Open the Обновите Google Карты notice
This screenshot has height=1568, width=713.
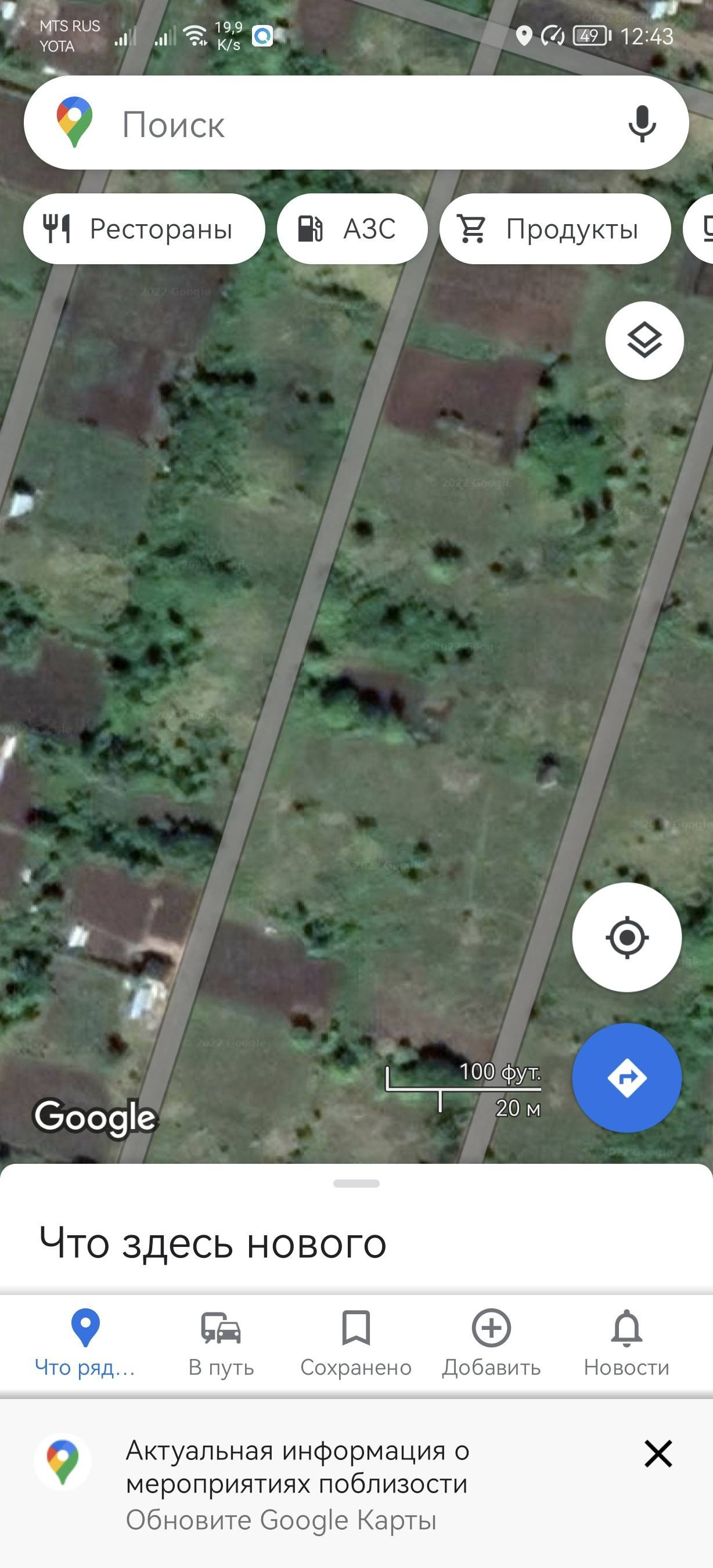pyautogui.click(x=298, y=1485)
